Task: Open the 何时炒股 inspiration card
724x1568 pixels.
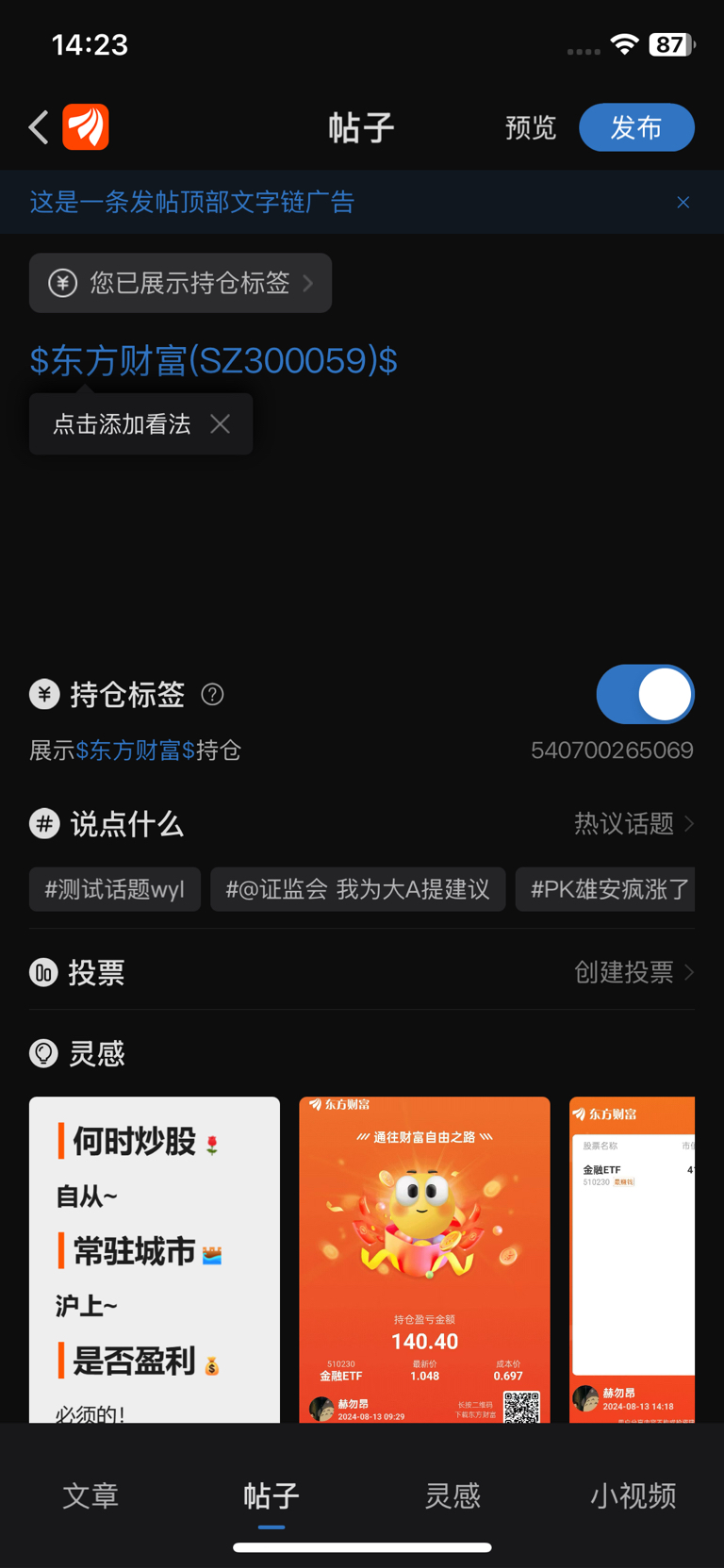Action: coord(155,1259)
